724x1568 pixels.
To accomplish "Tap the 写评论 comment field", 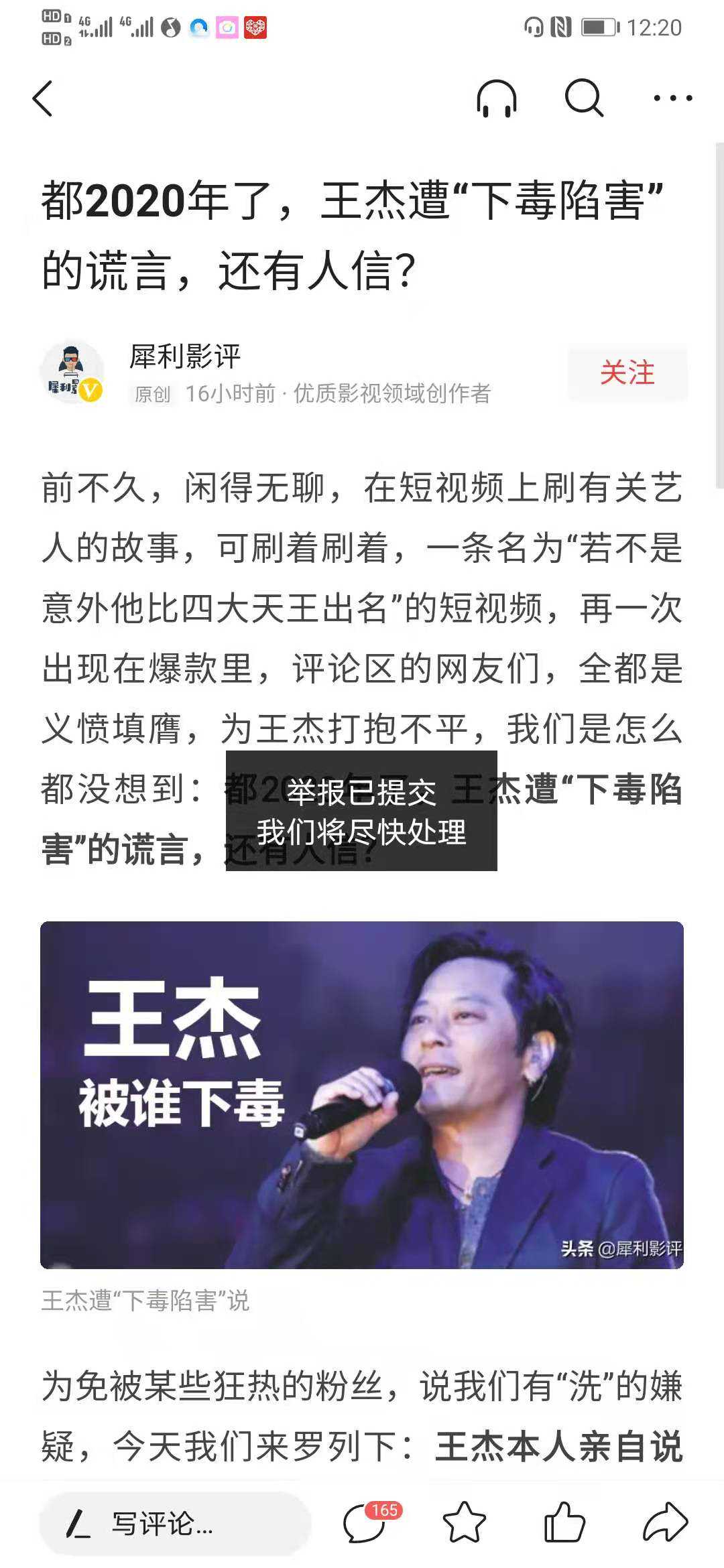I will tap(174, 1523).
